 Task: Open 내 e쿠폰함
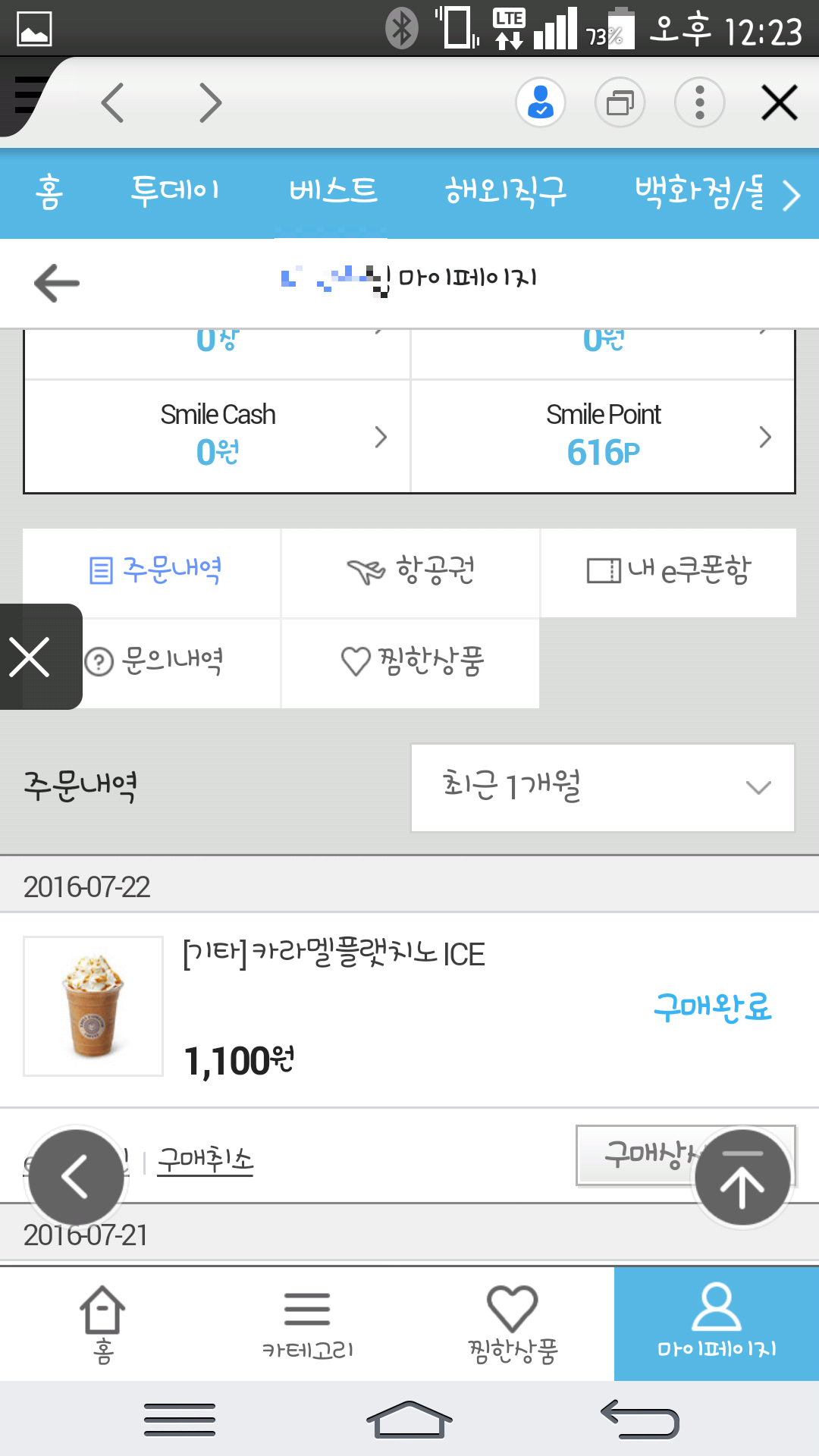coord(668,570)
